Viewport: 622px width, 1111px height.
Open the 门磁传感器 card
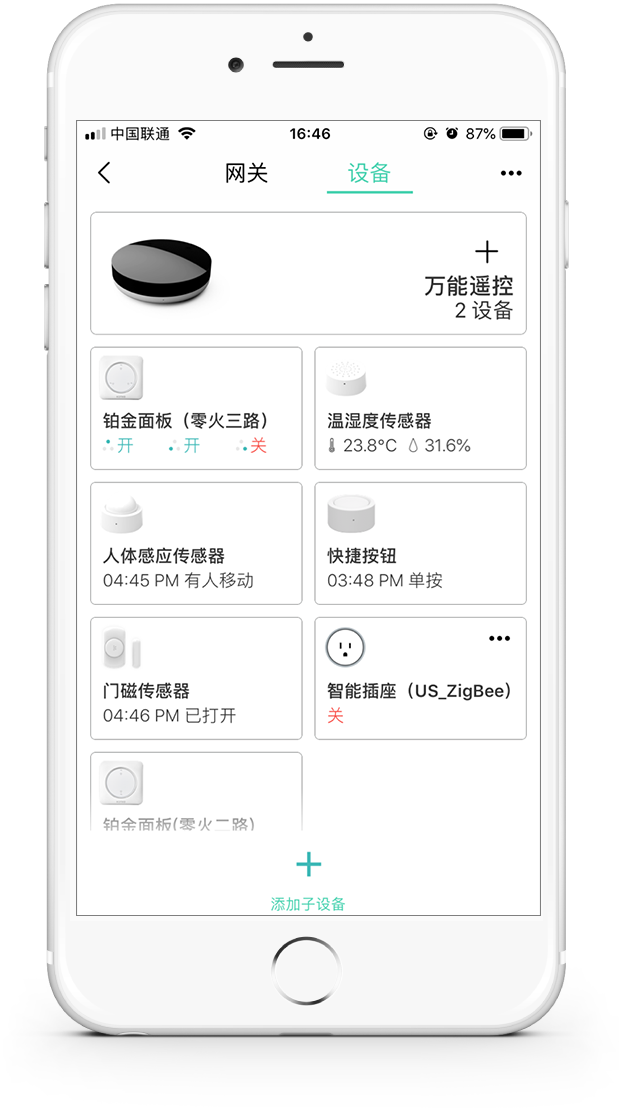196,678
